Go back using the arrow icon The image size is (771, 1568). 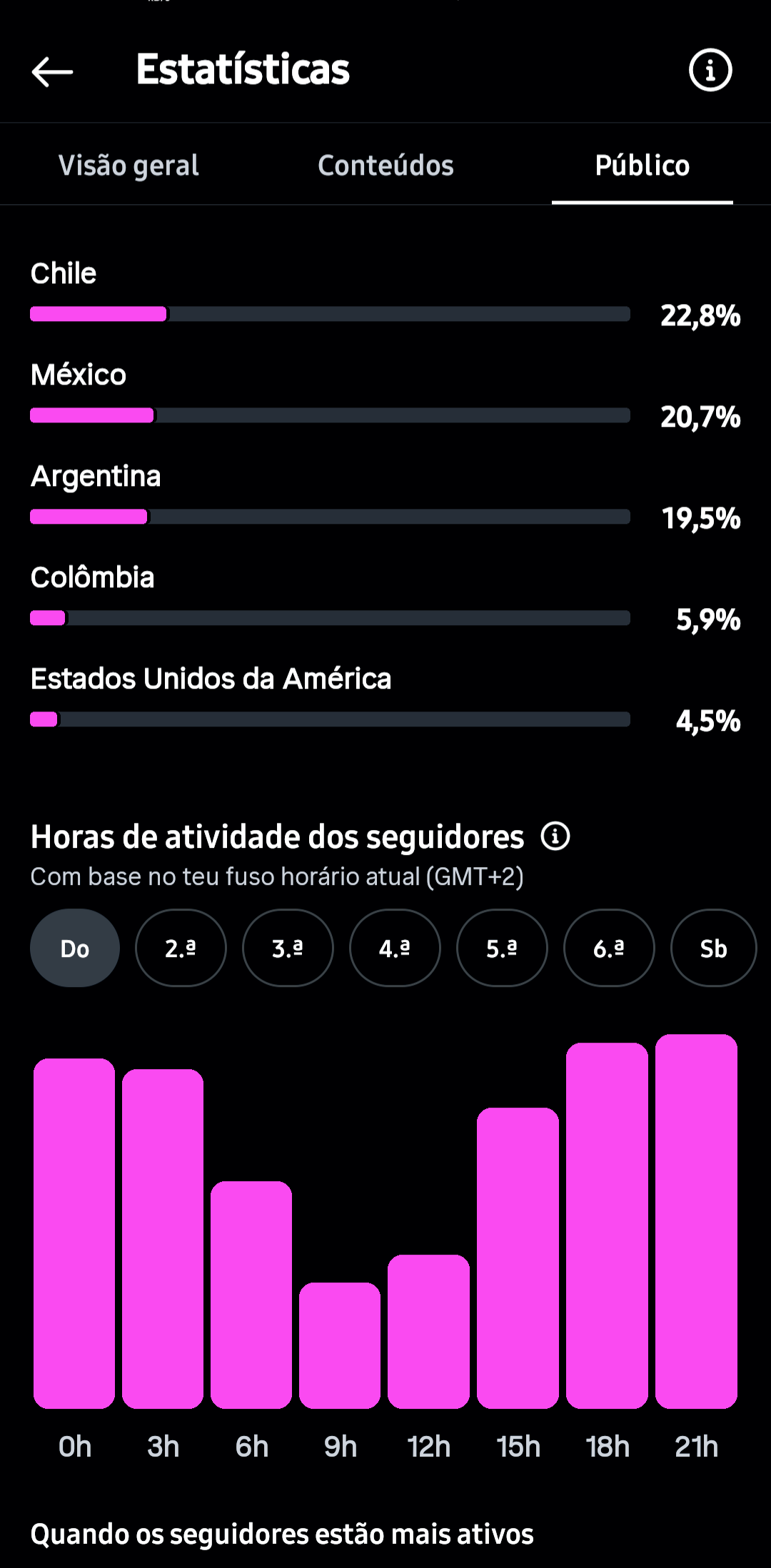pos(52,71)
